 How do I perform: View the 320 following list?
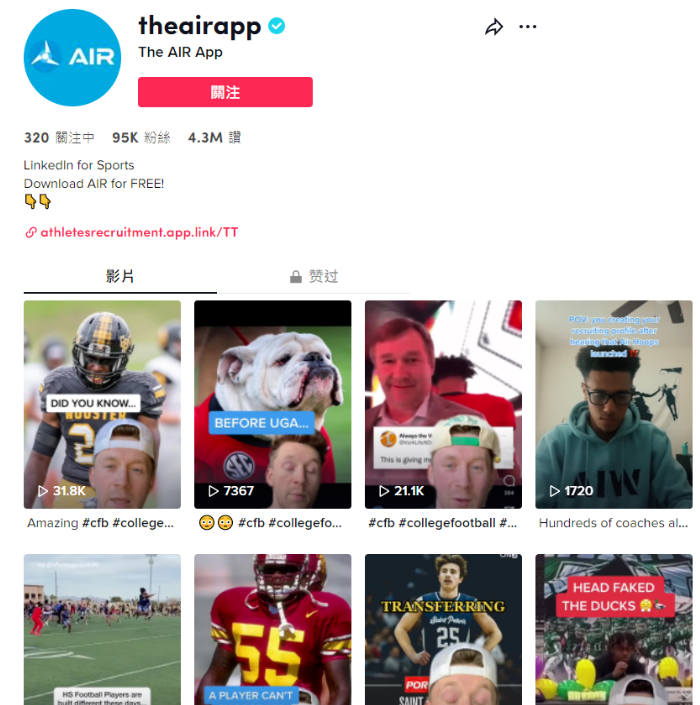59,138
